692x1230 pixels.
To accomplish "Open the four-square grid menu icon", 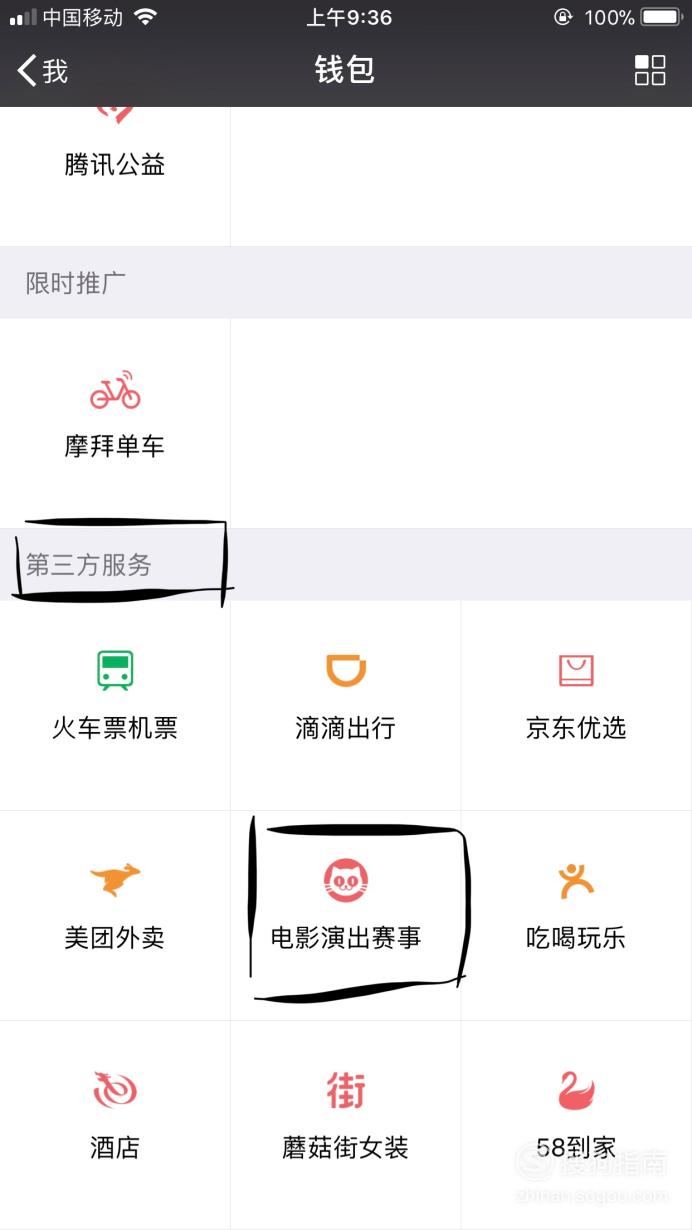I will [650, 70].
